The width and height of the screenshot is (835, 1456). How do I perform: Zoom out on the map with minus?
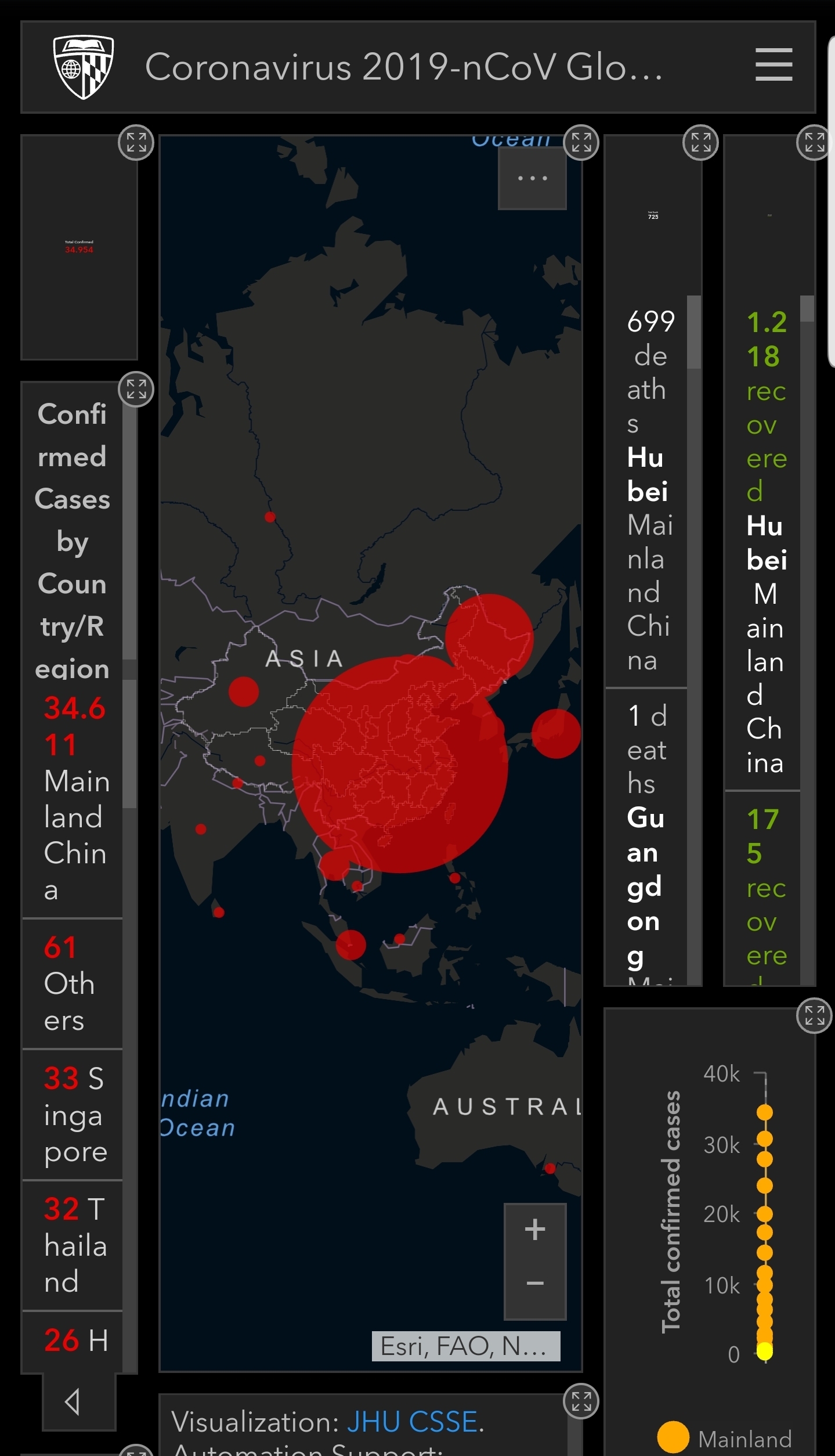(535, 1284)
